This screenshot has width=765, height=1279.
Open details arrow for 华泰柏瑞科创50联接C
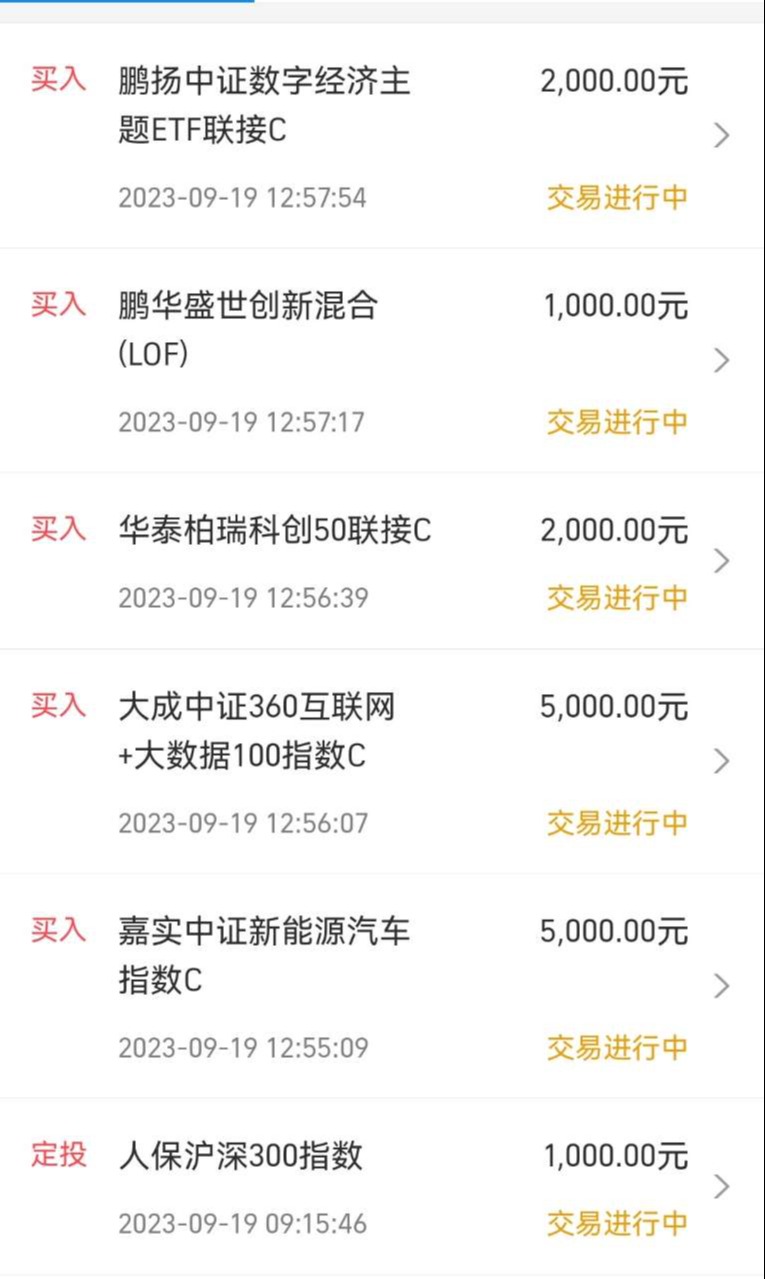click(x=722, y=560)
